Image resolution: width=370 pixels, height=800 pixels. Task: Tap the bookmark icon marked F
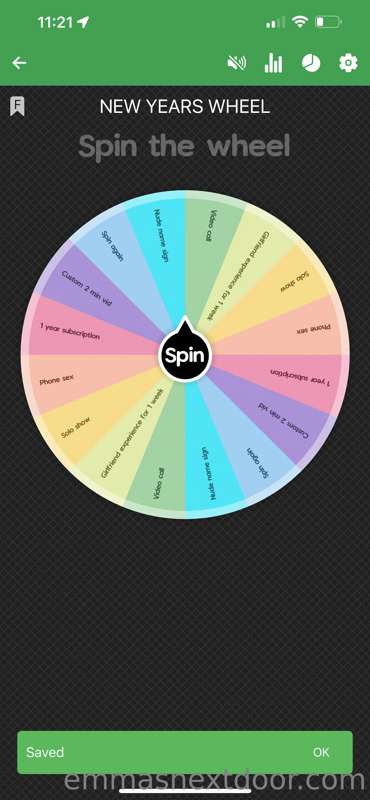[x=17, y=106]
